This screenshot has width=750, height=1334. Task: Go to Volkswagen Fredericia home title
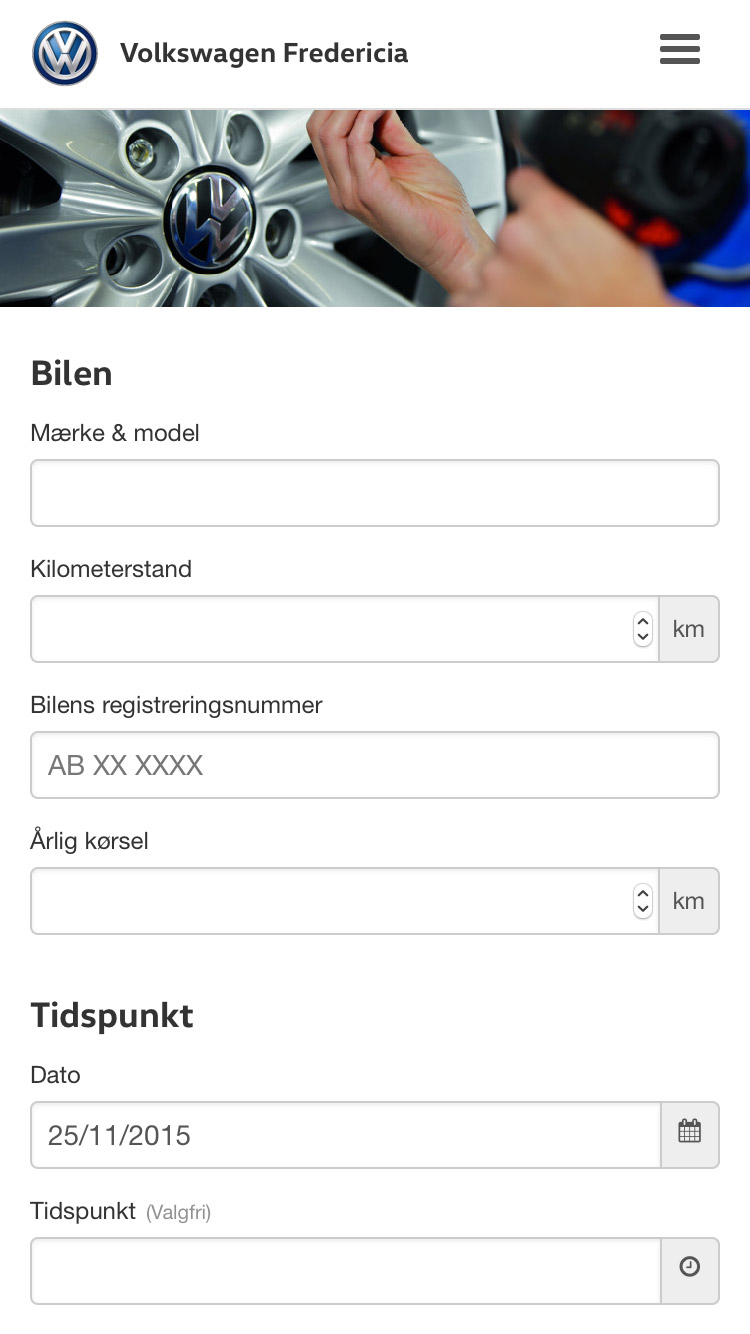point(264,52)
